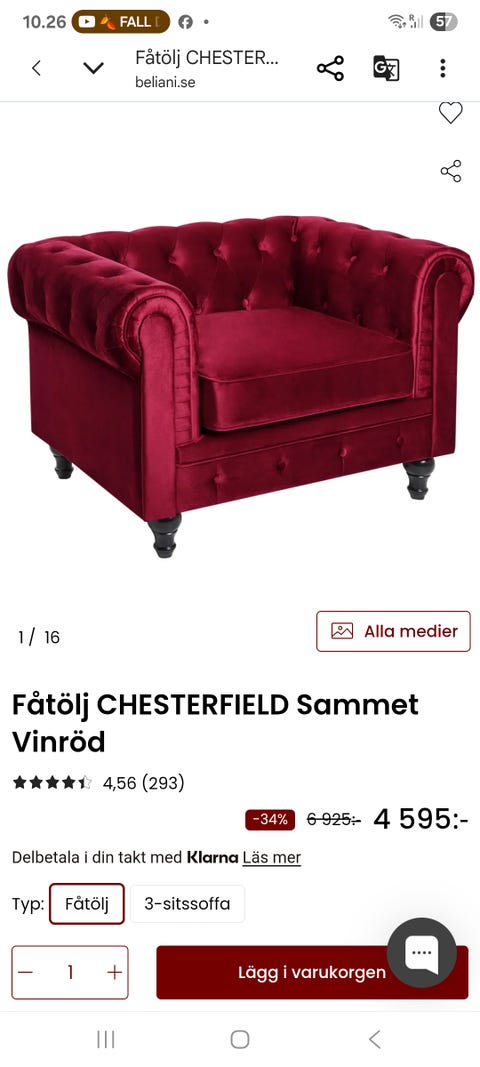Share this product using the share icon below the heart

pyautogui.click(x=451, y=171)
